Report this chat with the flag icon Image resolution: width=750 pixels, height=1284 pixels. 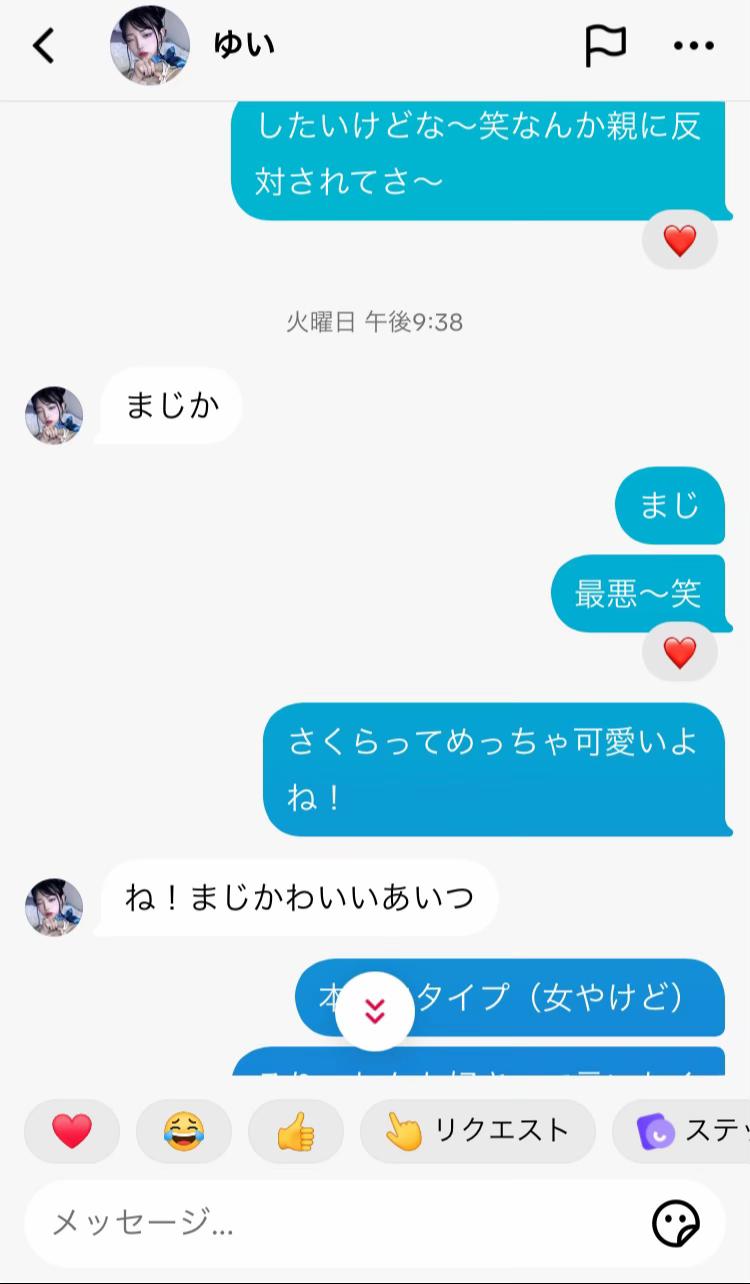pyautogui.click(x=605, y=46)
